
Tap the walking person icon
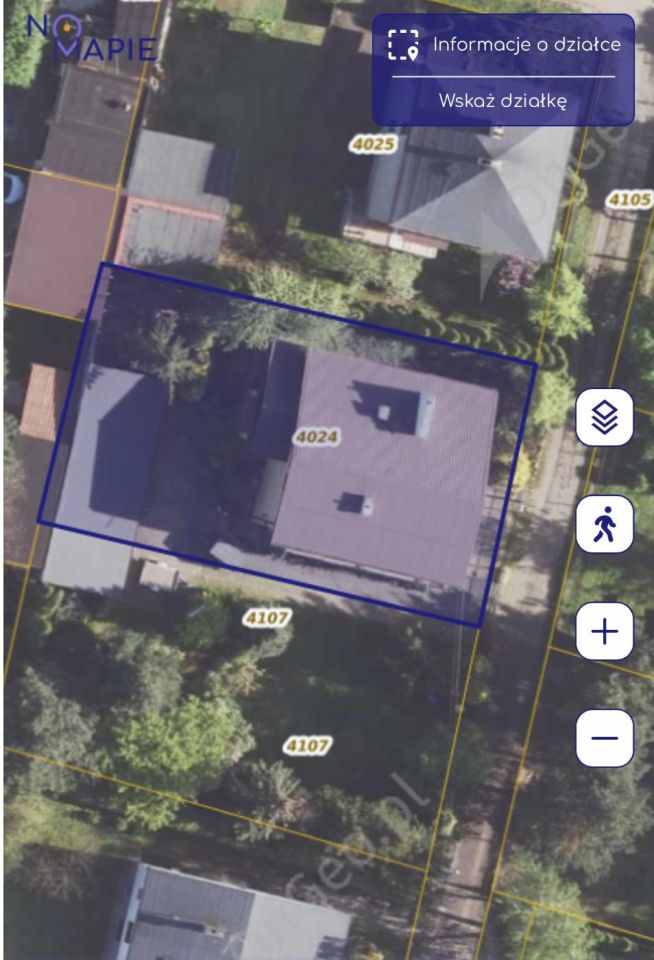(604, 524)
